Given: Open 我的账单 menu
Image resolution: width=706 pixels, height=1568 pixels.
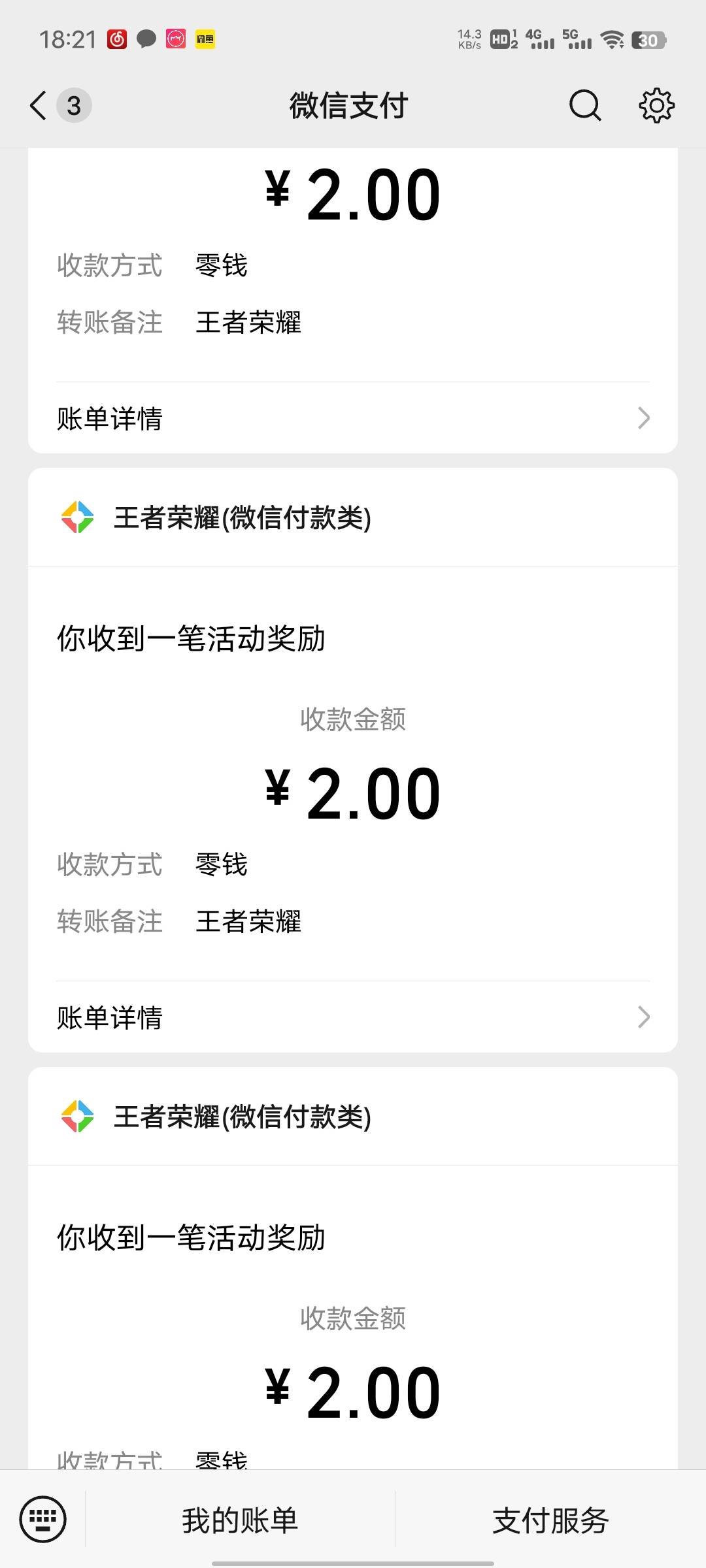Looking at the screenshot, I should click(x=240, y=1520).
